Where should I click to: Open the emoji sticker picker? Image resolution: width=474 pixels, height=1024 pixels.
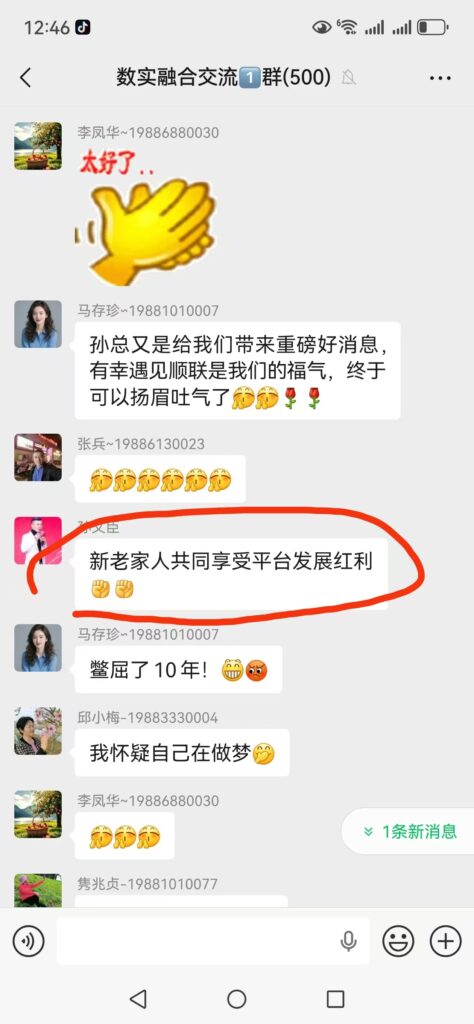[x=398, y=941]
